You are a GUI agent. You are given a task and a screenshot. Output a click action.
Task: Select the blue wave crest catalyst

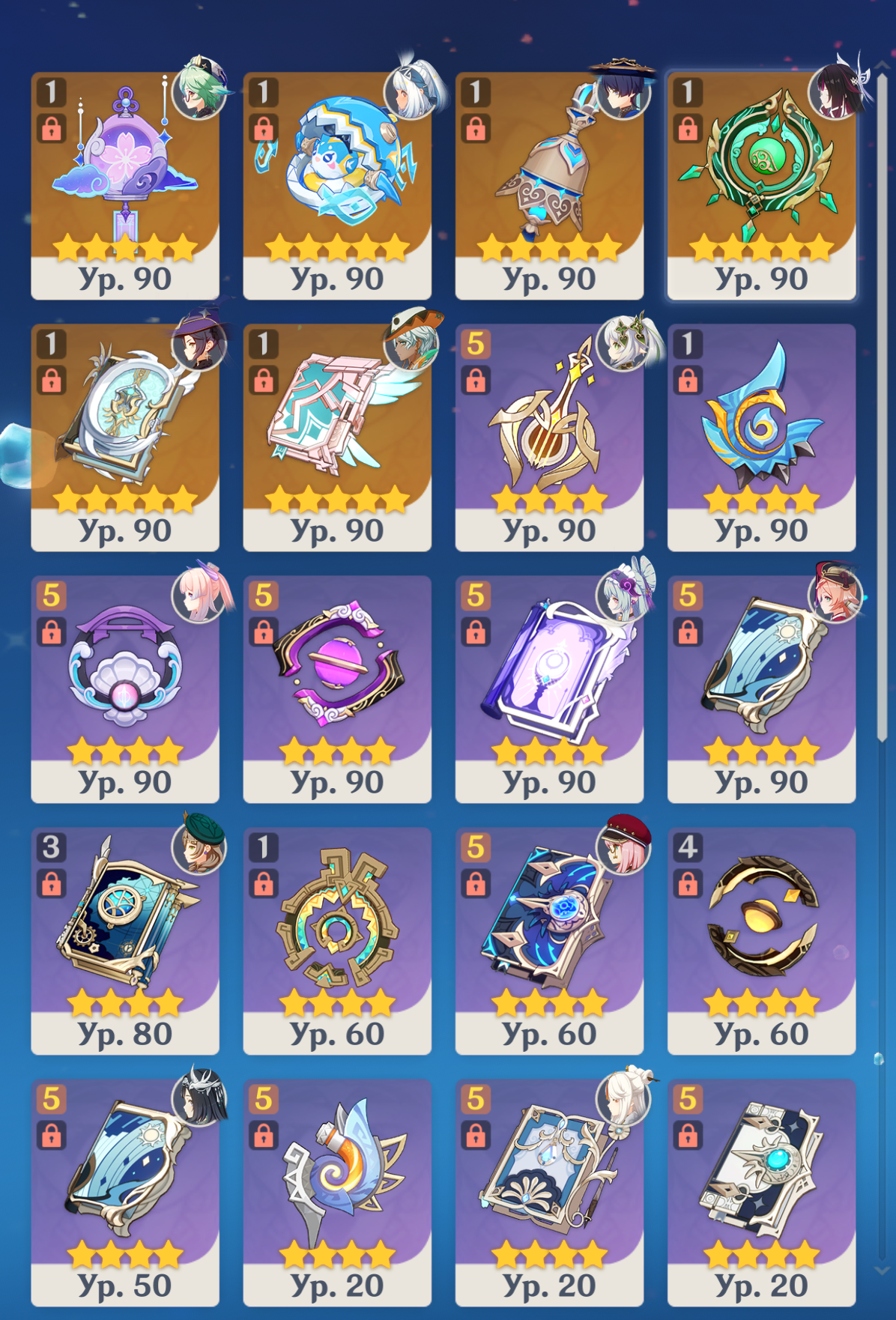pos(761,438)
